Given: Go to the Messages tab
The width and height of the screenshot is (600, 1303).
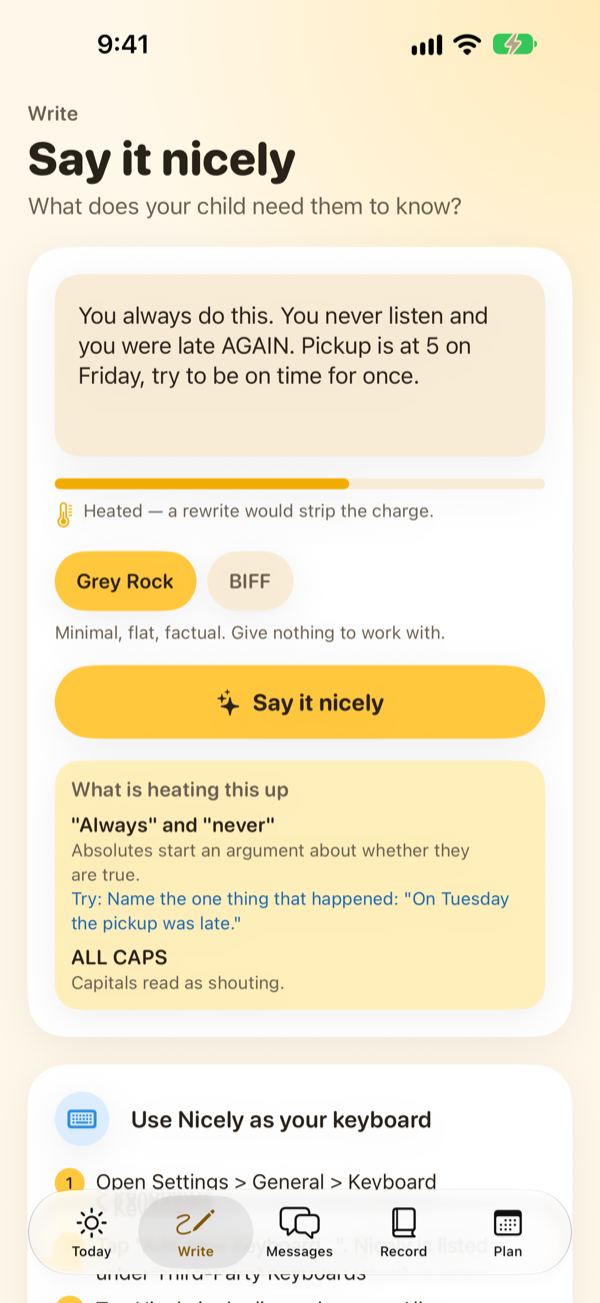Looking at the screenshot, I should pos(299,1233).
